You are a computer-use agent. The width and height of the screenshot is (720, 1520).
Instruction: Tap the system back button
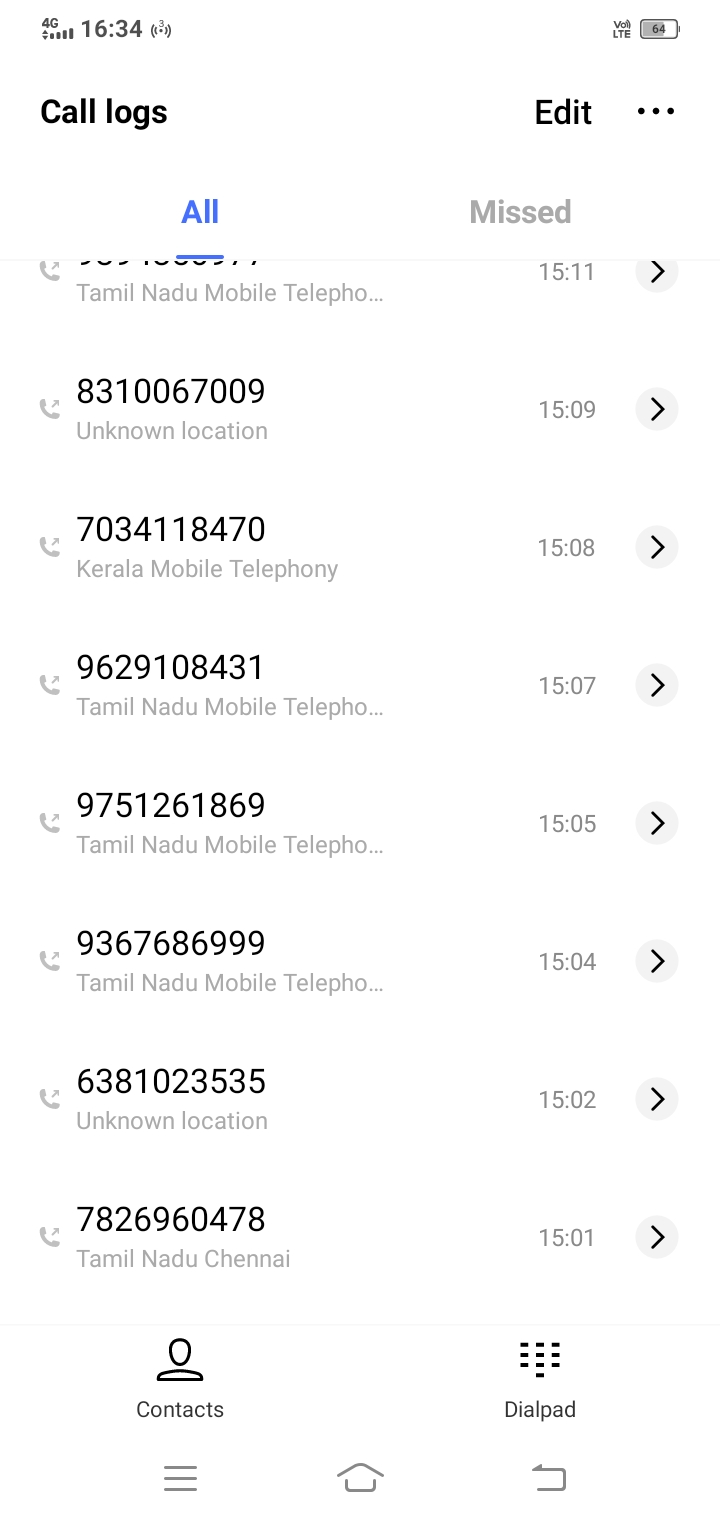pyautogui.click(x=548, y=1477)
